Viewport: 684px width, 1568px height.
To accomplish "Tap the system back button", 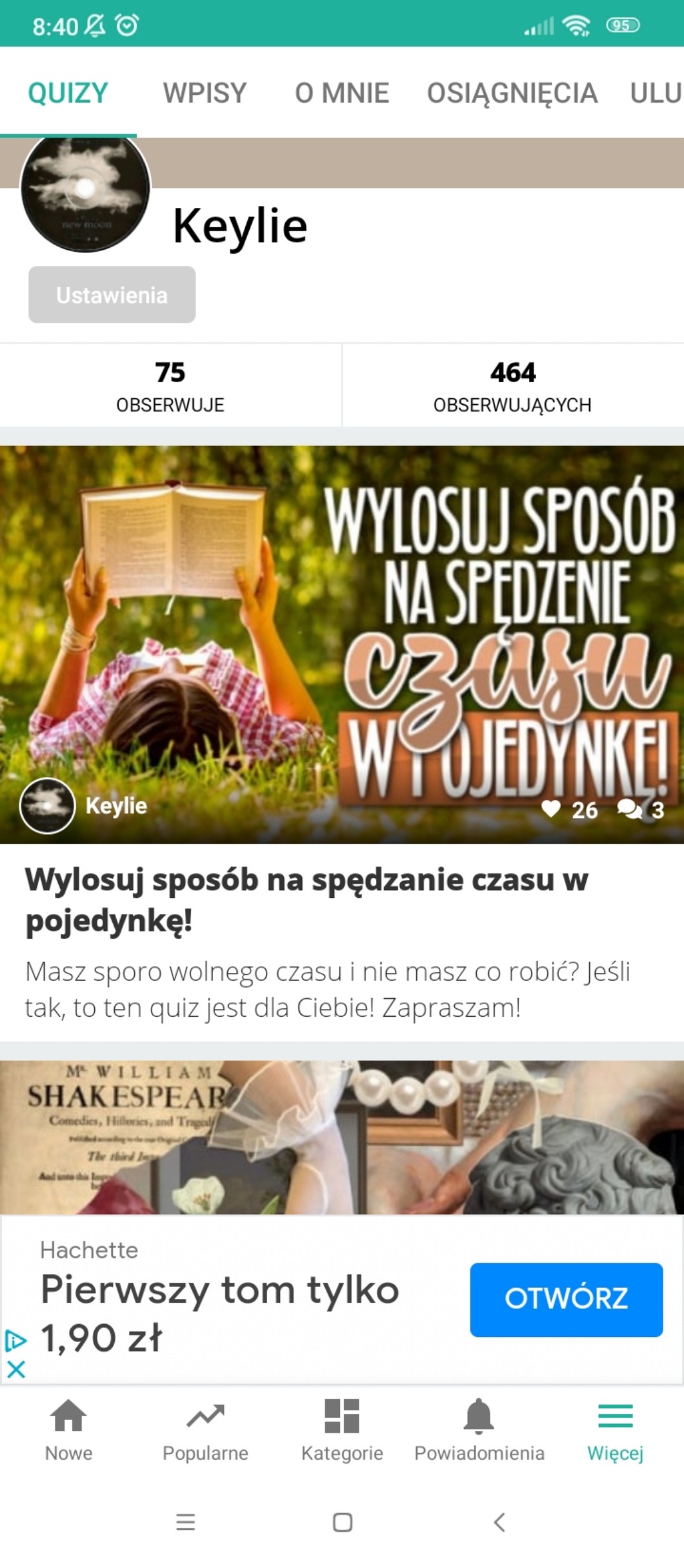I will pyautogui.click(x=499, y=1522).
